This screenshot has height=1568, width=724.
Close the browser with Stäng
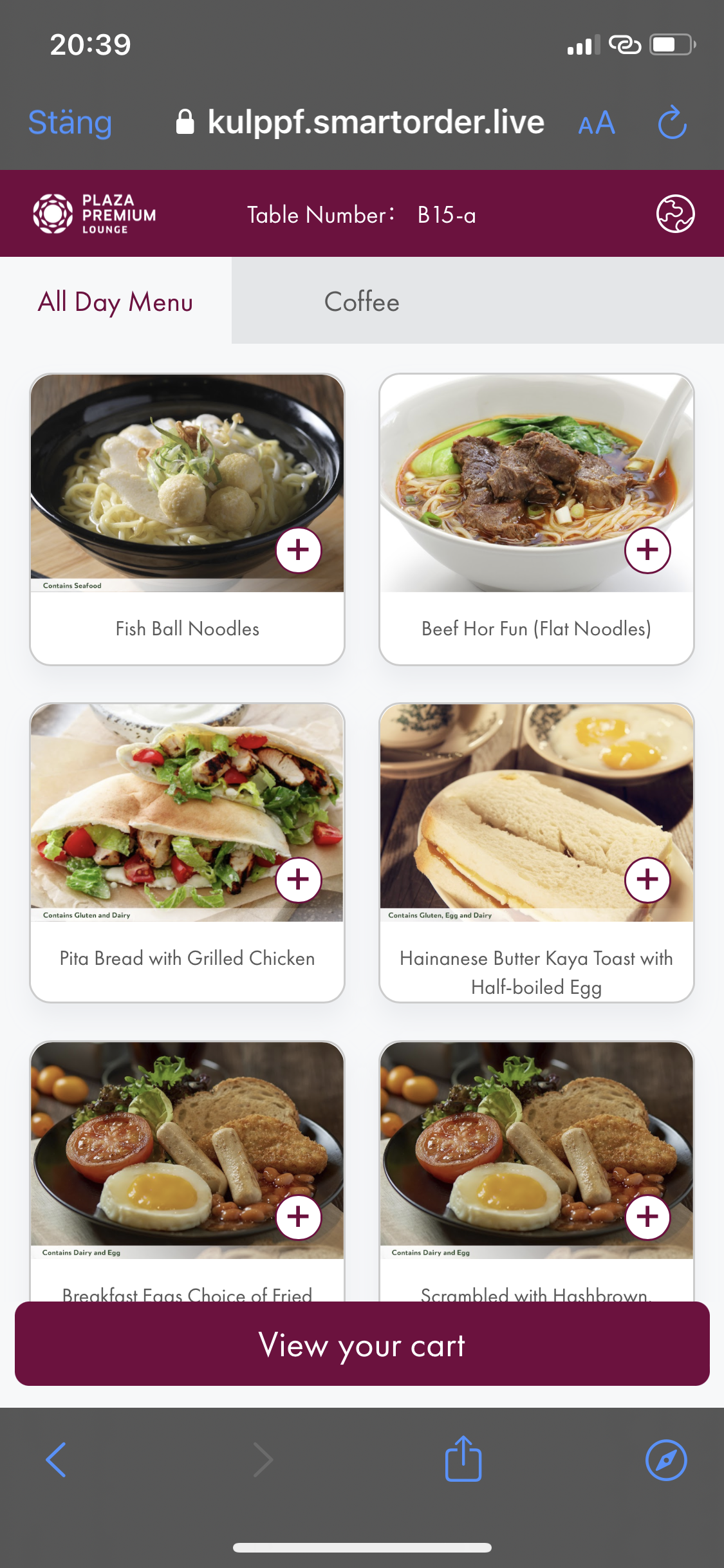pos(70,122)
